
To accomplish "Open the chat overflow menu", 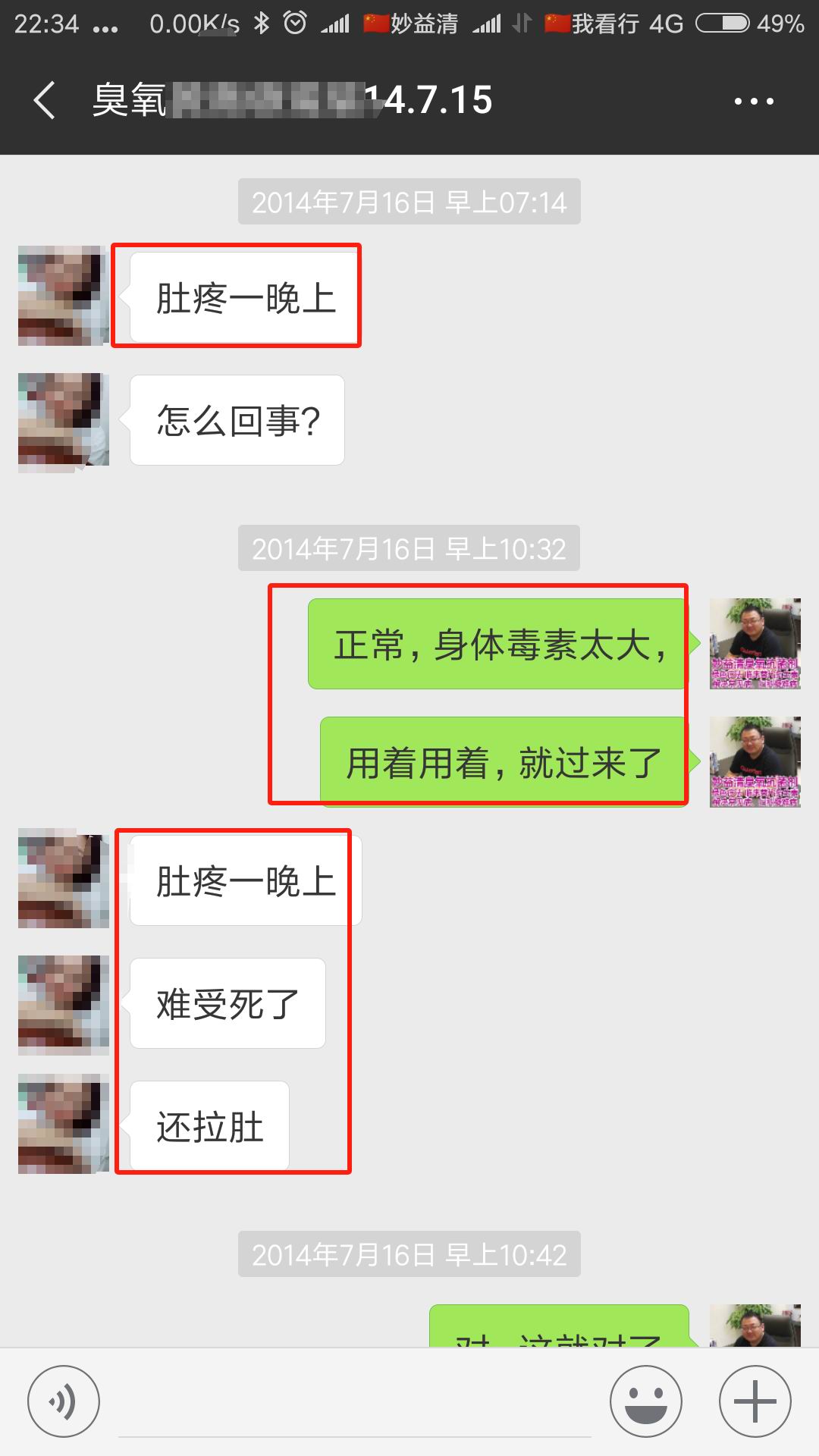I will [754, 101].
